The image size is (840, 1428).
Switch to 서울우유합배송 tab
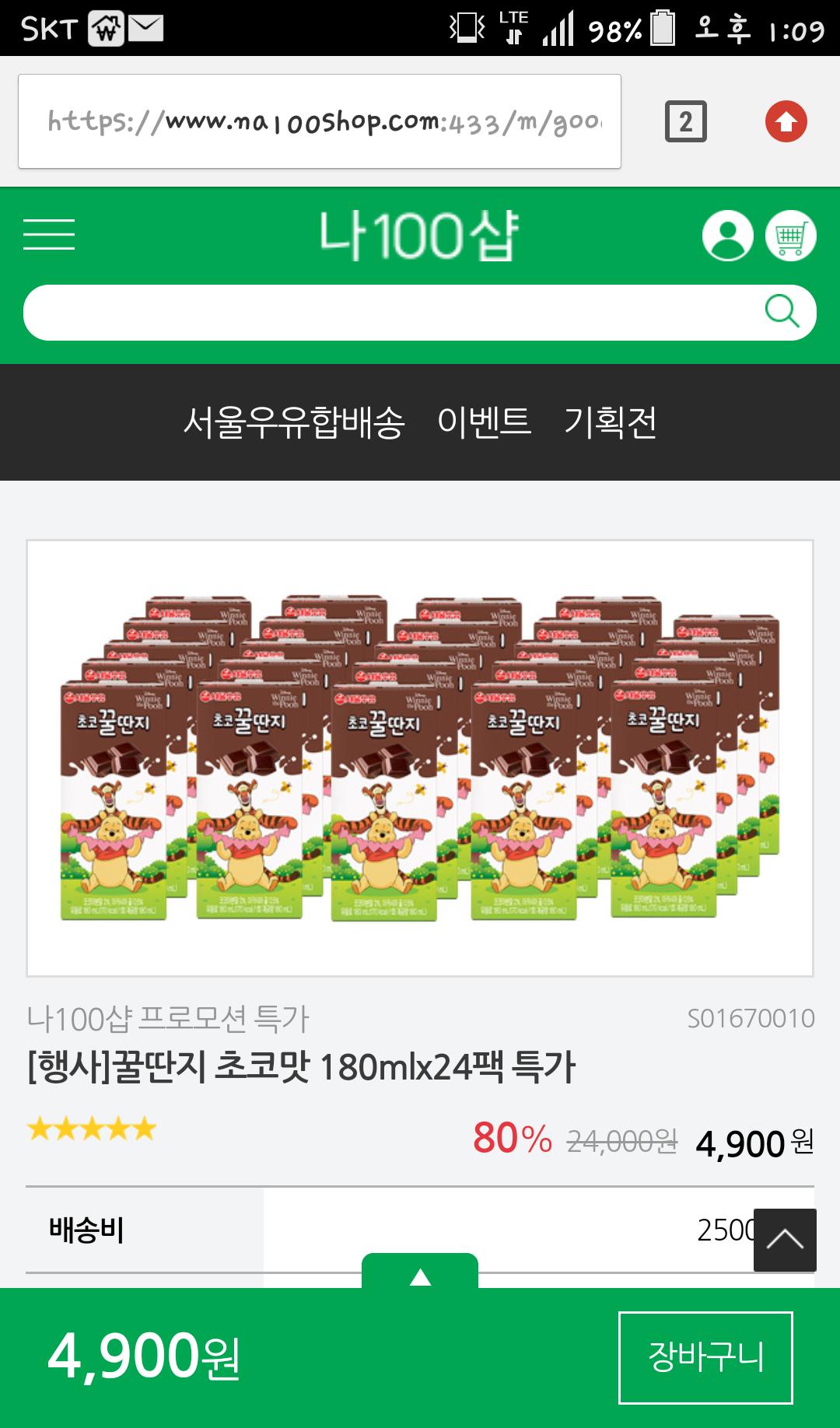[x=294, y=422]
